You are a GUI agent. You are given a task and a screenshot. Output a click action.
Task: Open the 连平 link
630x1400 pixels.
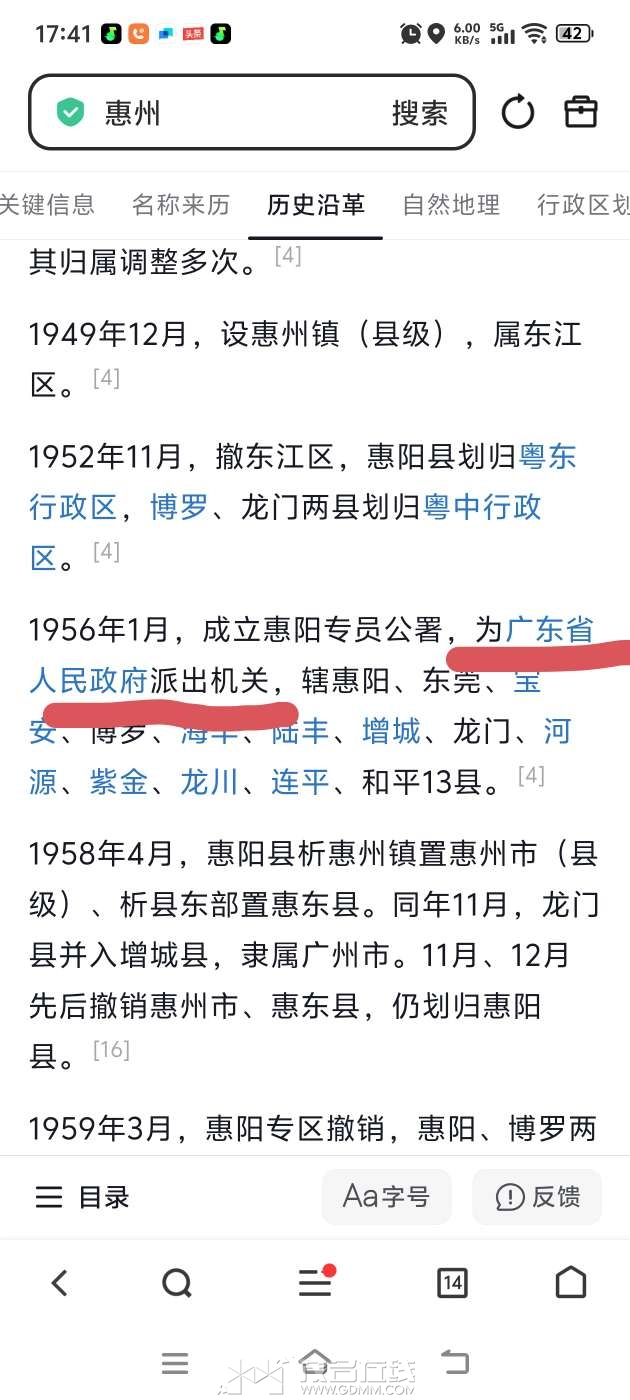click(x=300, y=782)
